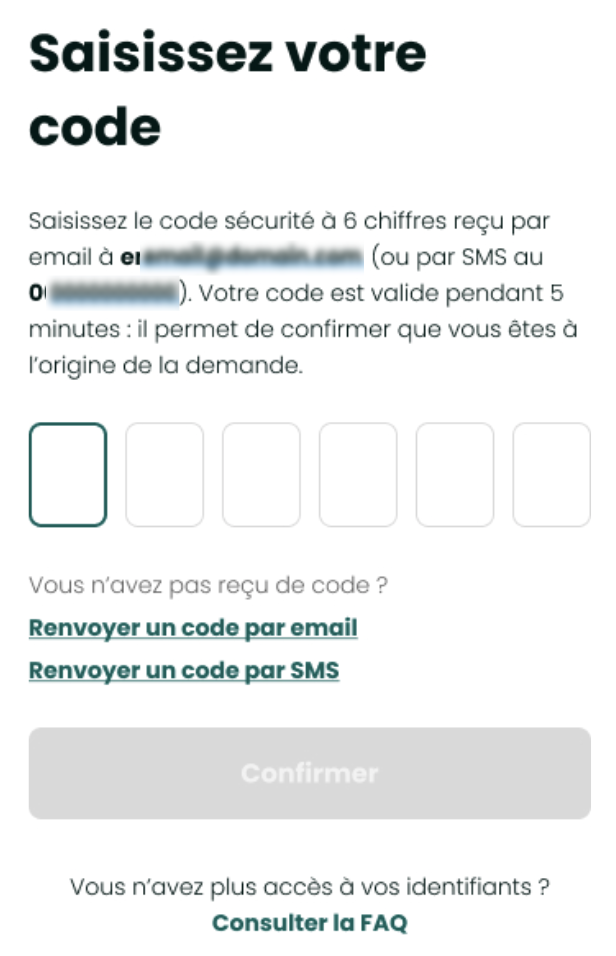This screenshot has width=616, height=956.
Task: Select the fourth code digit box
Action: [358, 475]
